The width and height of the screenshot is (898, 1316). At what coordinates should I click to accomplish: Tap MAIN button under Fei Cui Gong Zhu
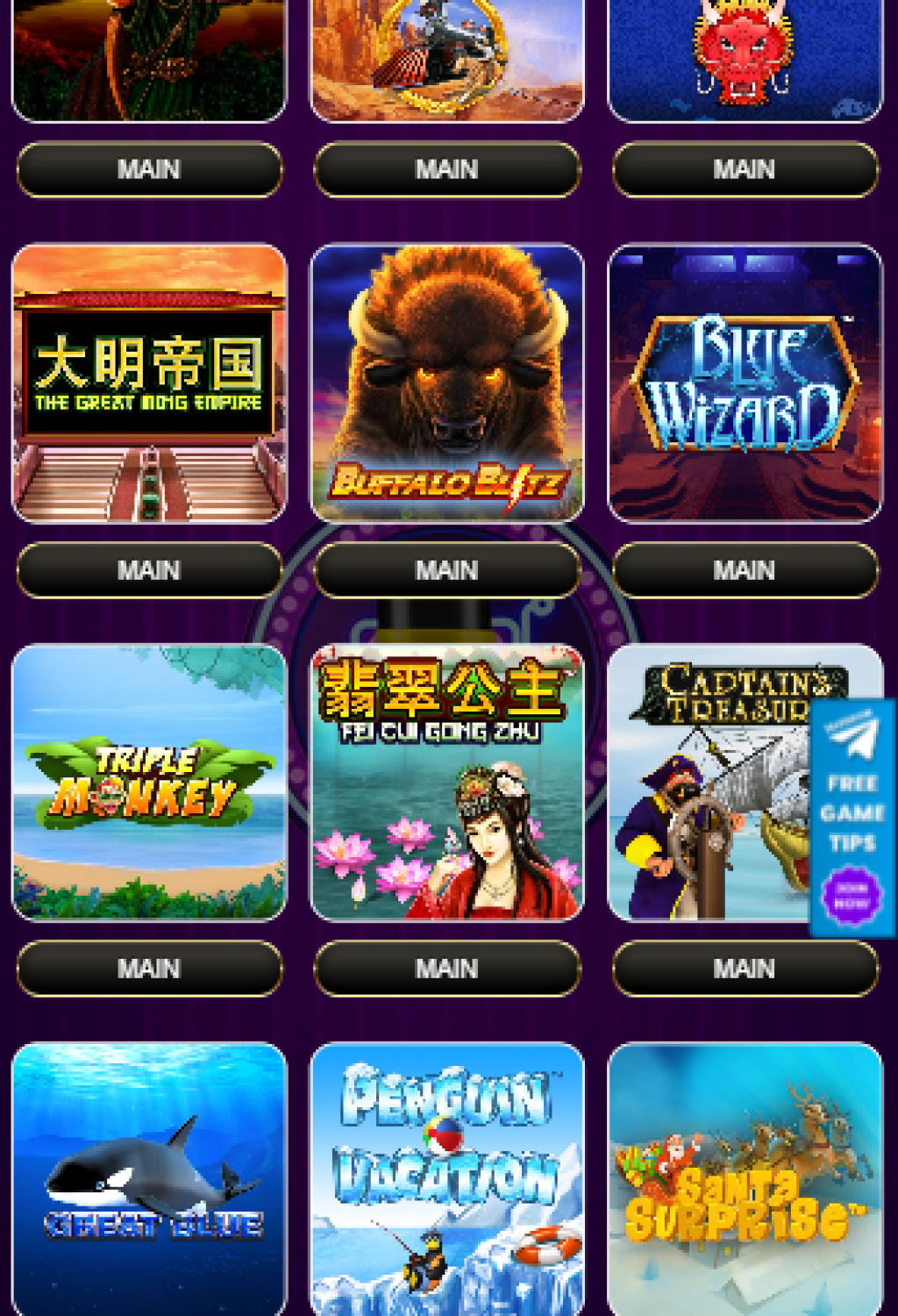[447, 969]
